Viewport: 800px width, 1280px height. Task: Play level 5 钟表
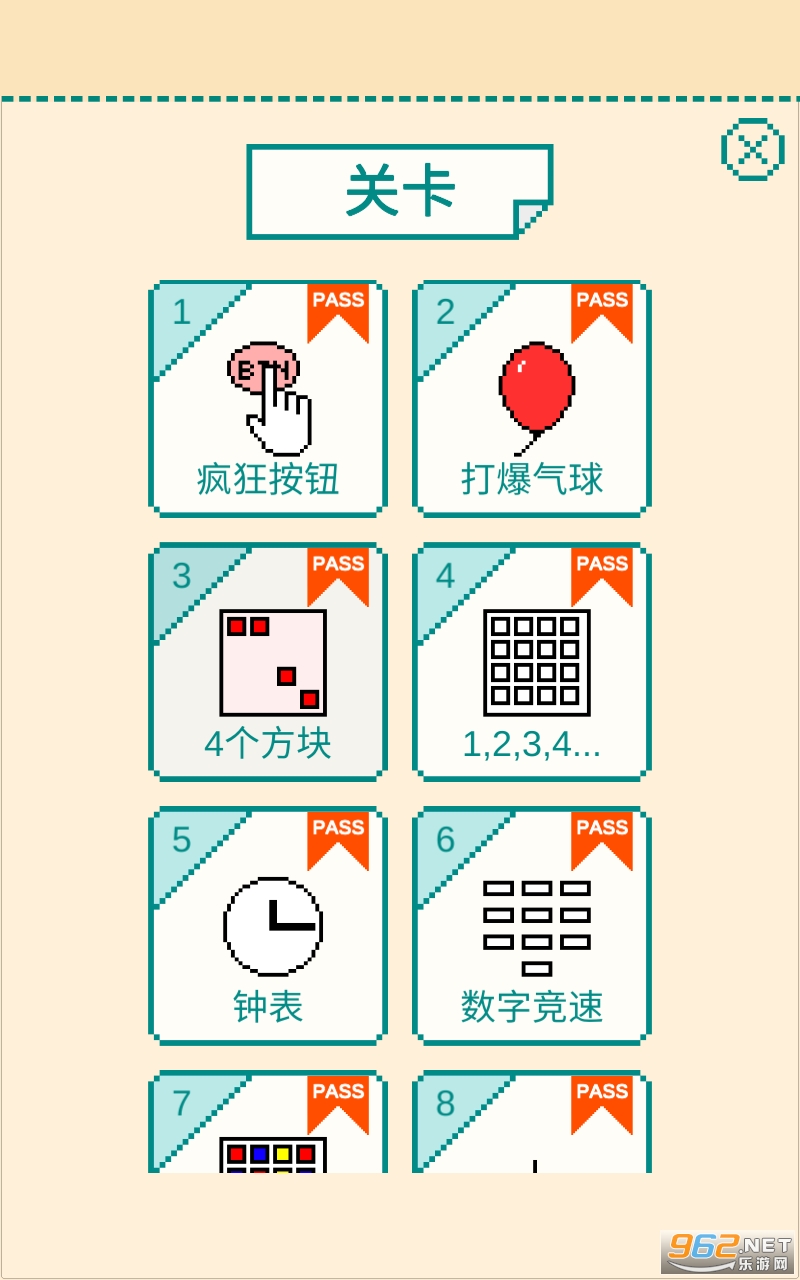268,926
